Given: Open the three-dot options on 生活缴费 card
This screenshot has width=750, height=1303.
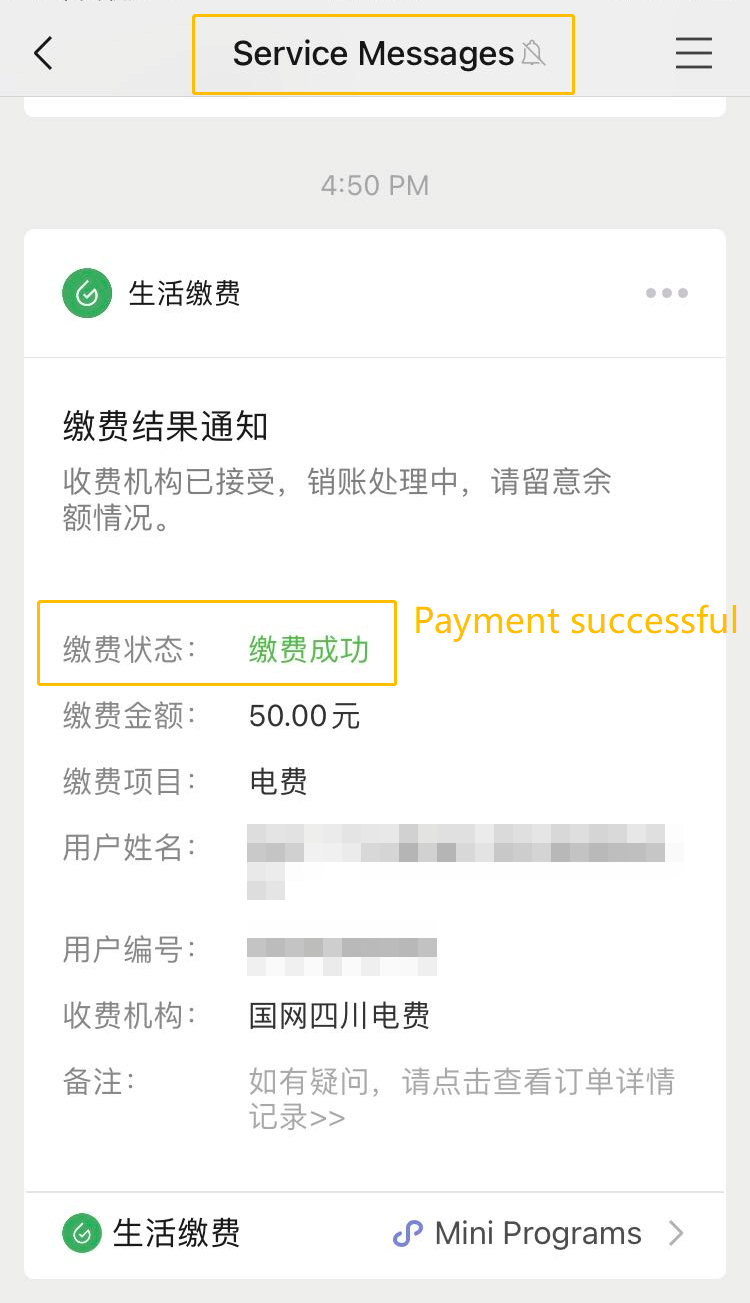Looking at the screenshot, I should click(666, 293).
